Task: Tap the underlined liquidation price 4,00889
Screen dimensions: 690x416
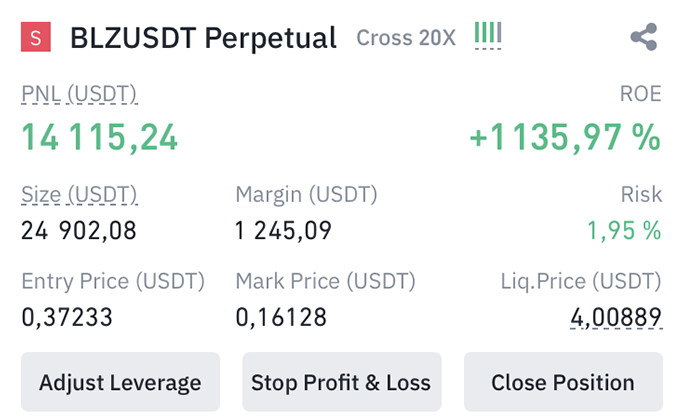Action: [x=615, y=318]
